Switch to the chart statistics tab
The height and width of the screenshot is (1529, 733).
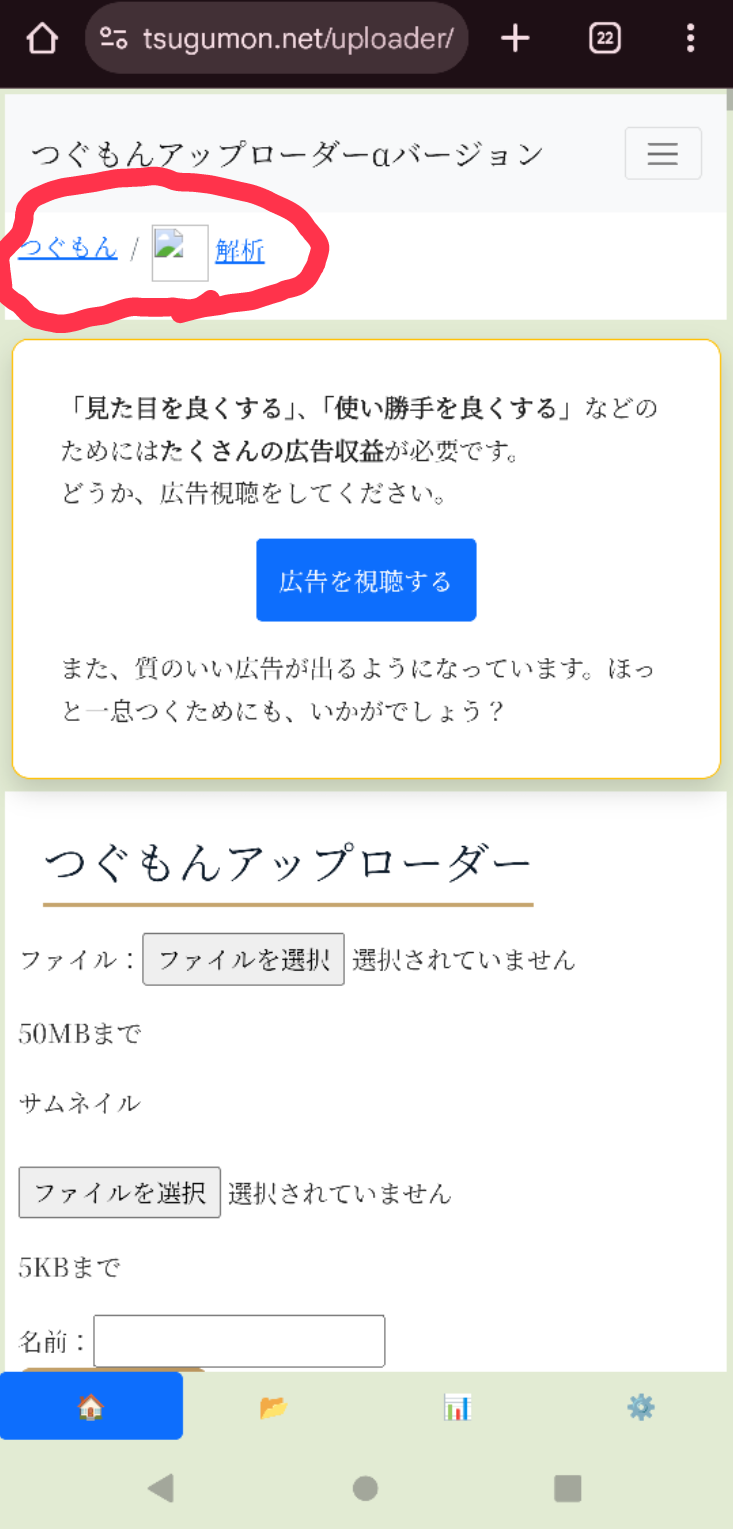457,1407
